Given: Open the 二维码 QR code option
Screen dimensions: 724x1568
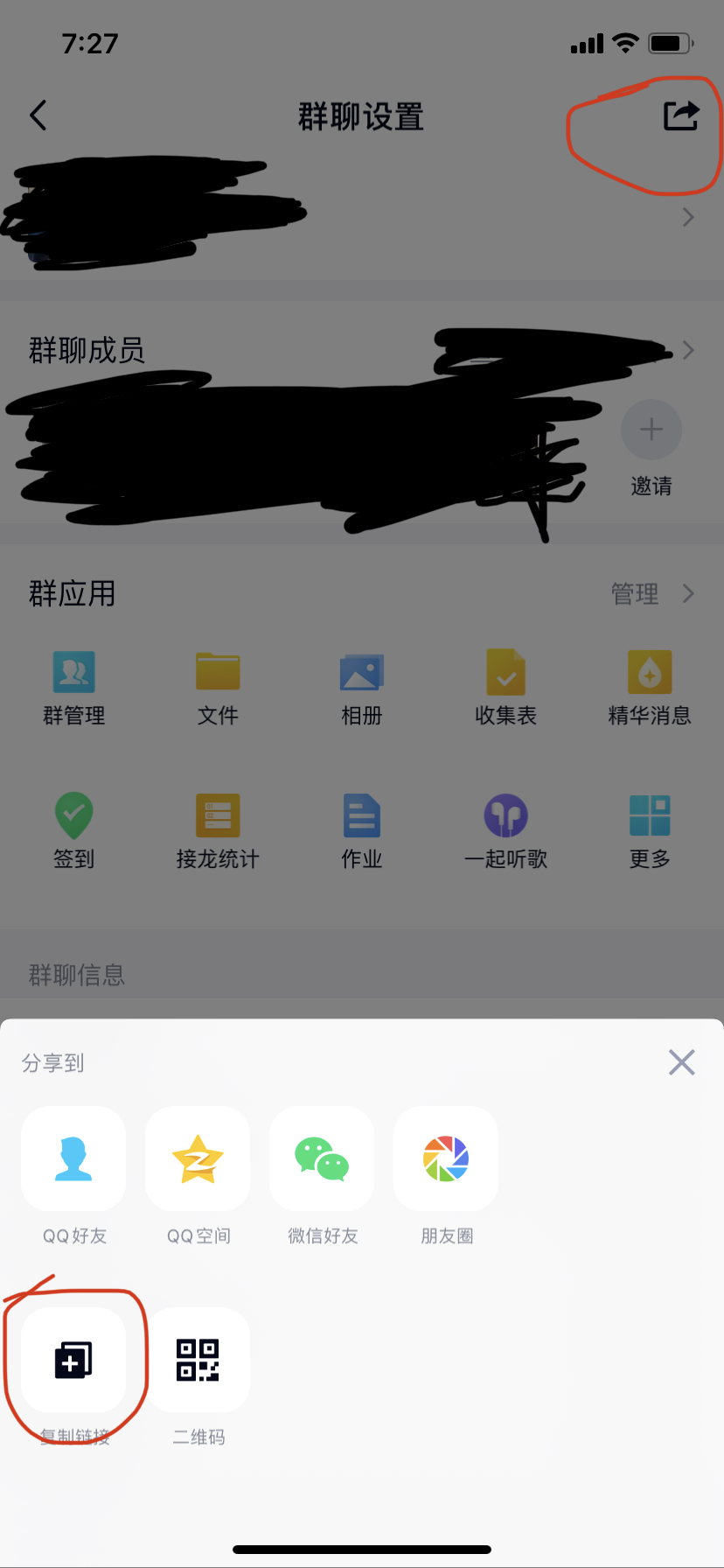Looking at the screenshot, I should (198, 1360).
